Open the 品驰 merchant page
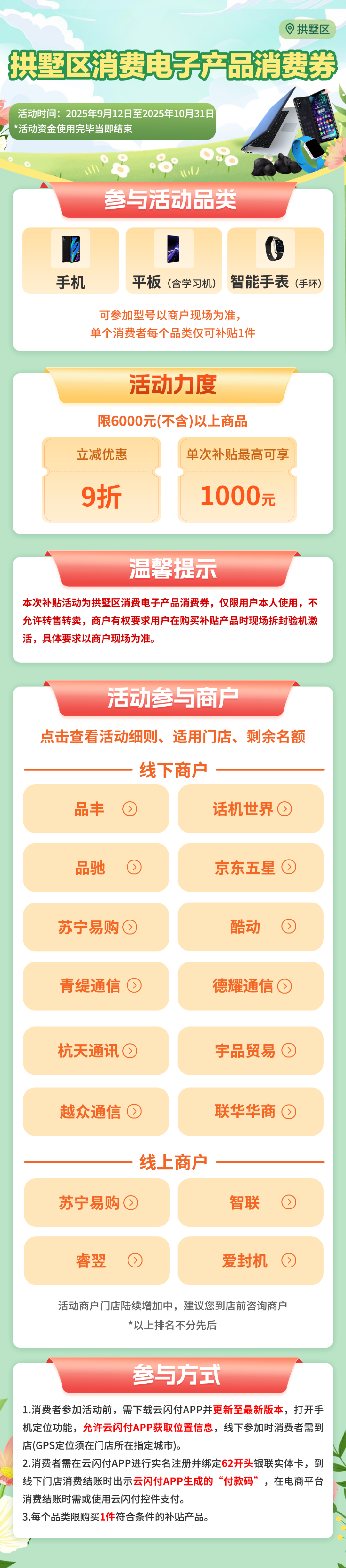This screenshot has width=346, height=1568. point(96,868)
